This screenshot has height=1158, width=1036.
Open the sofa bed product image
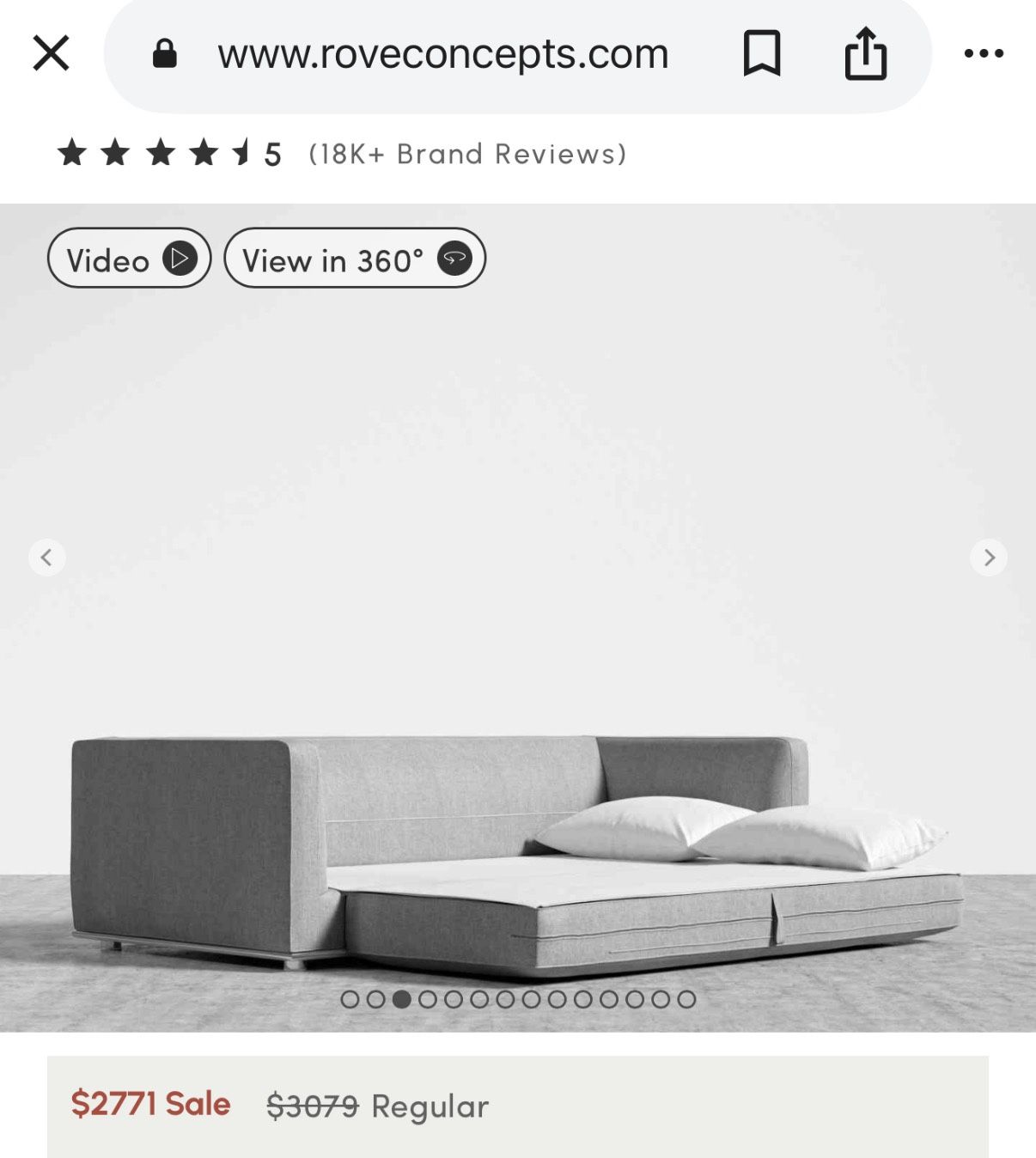tap(515, 850)
